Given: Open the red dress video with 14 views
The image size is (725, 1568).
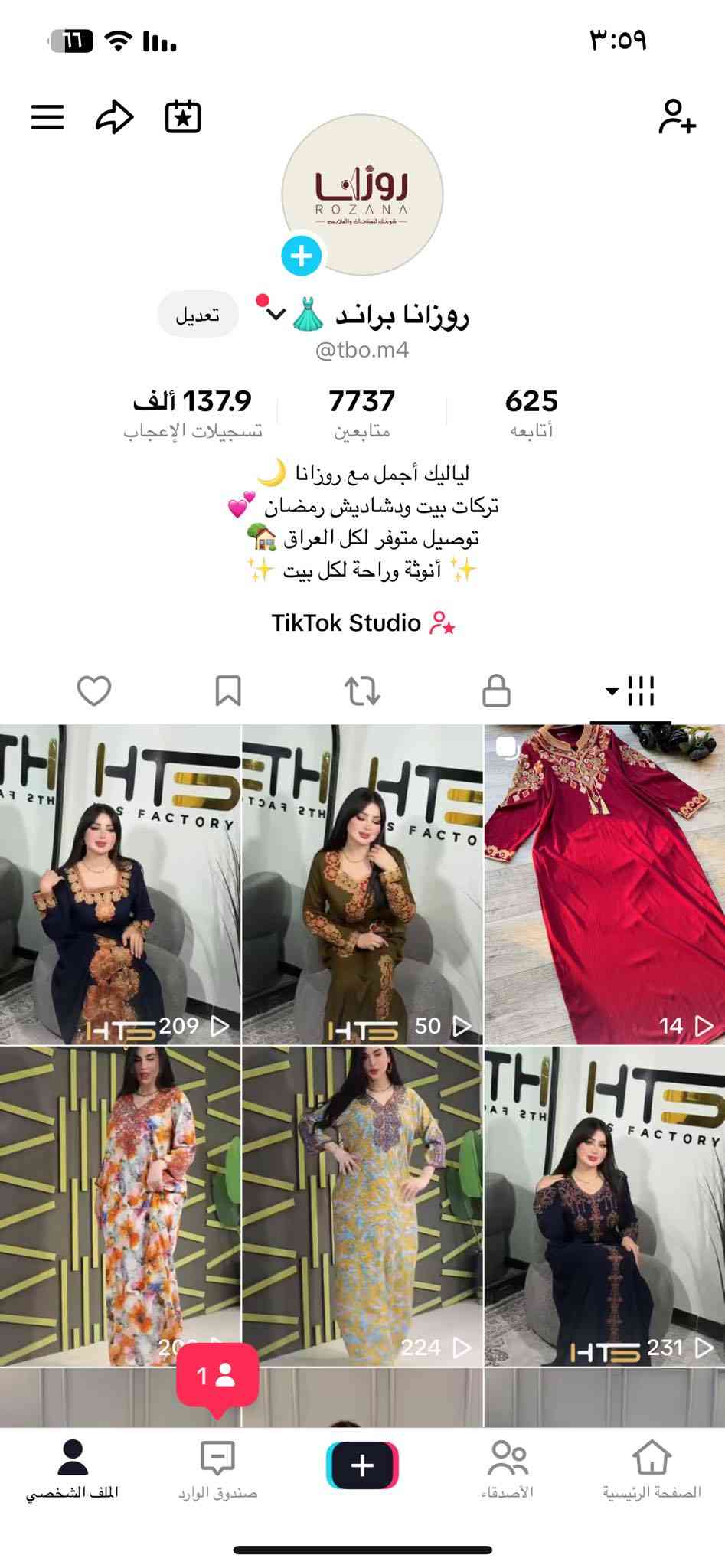Looking at the screenshot, I should click(604, 884).
